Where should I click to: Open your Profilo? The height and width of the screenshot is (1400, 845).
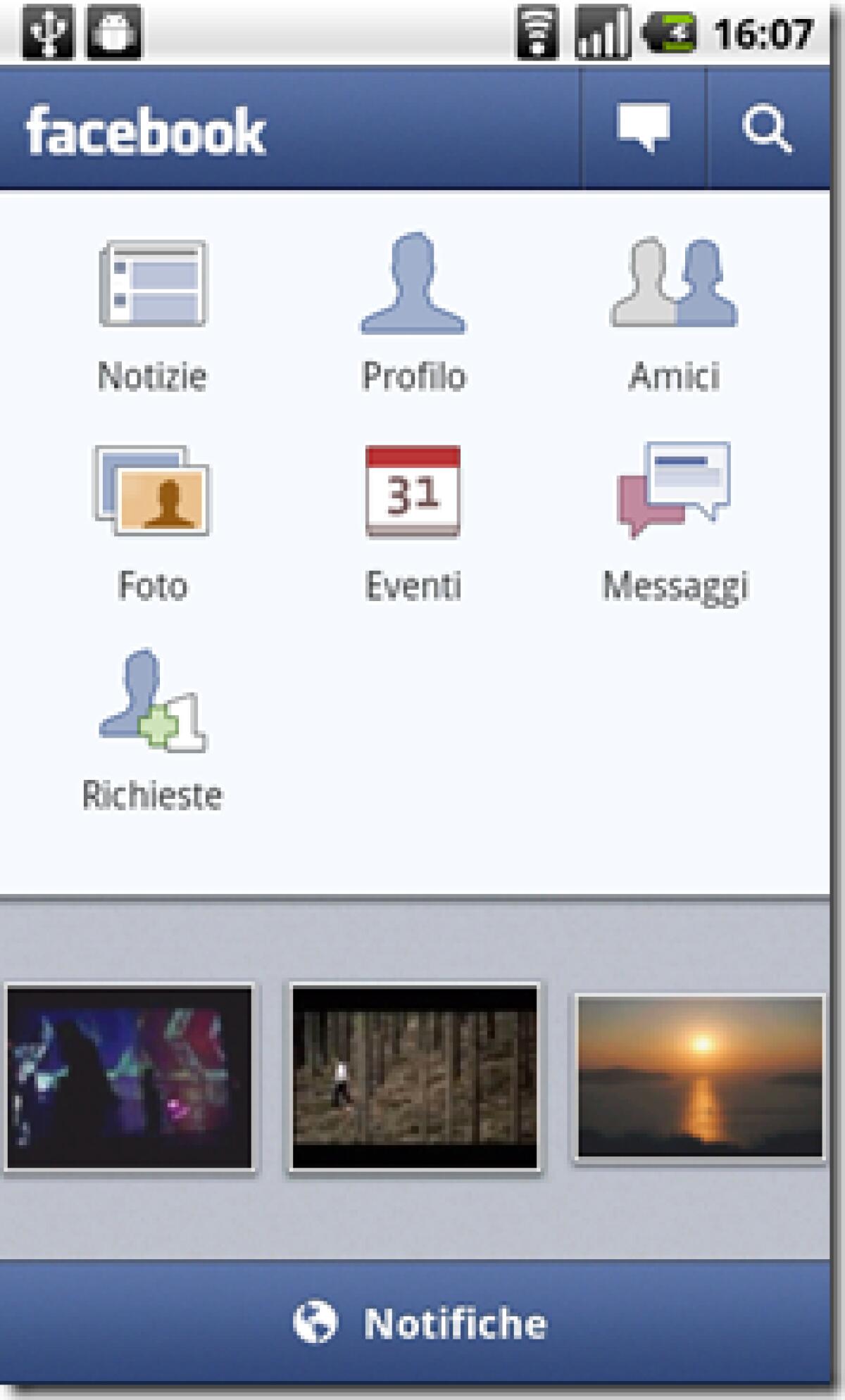point(412,310)
